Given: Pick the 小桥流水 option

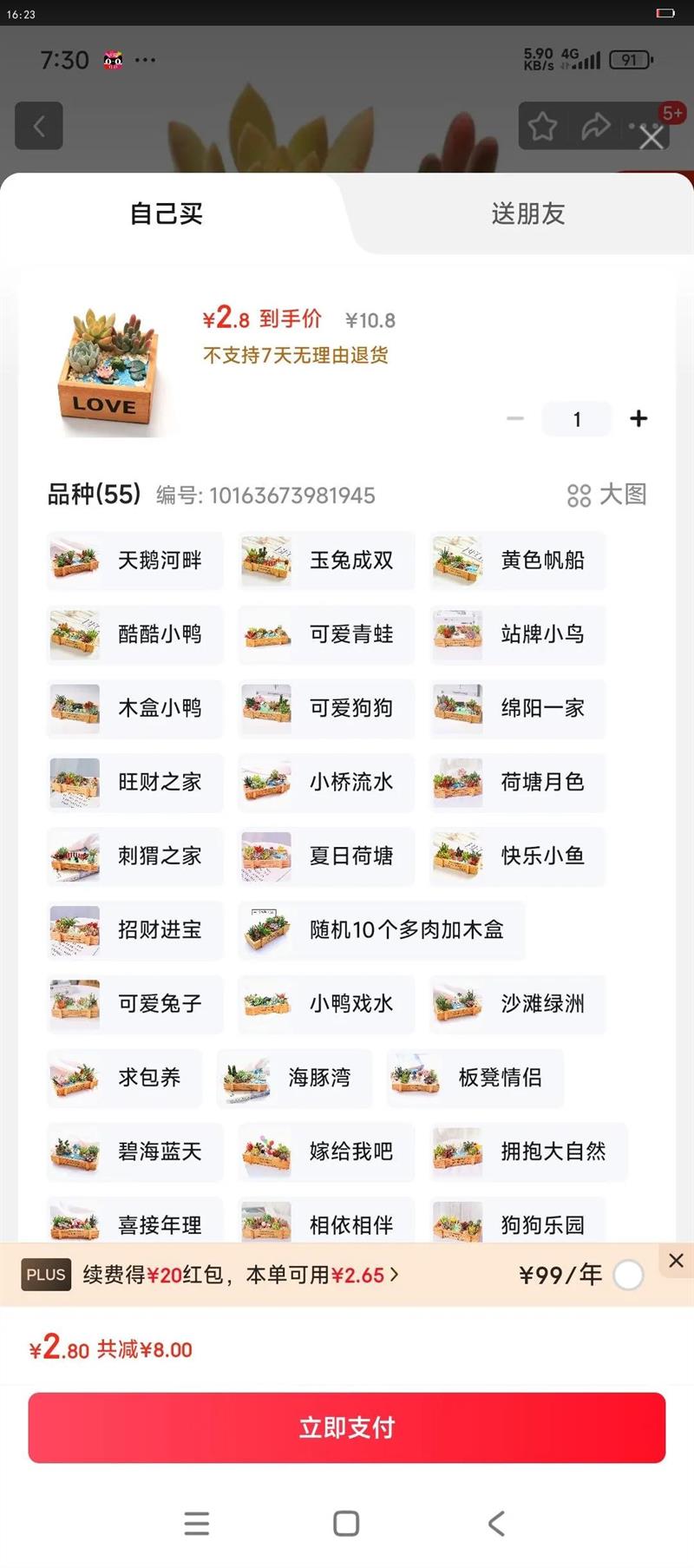Looking at the screenshot, I should coord(326,782).
